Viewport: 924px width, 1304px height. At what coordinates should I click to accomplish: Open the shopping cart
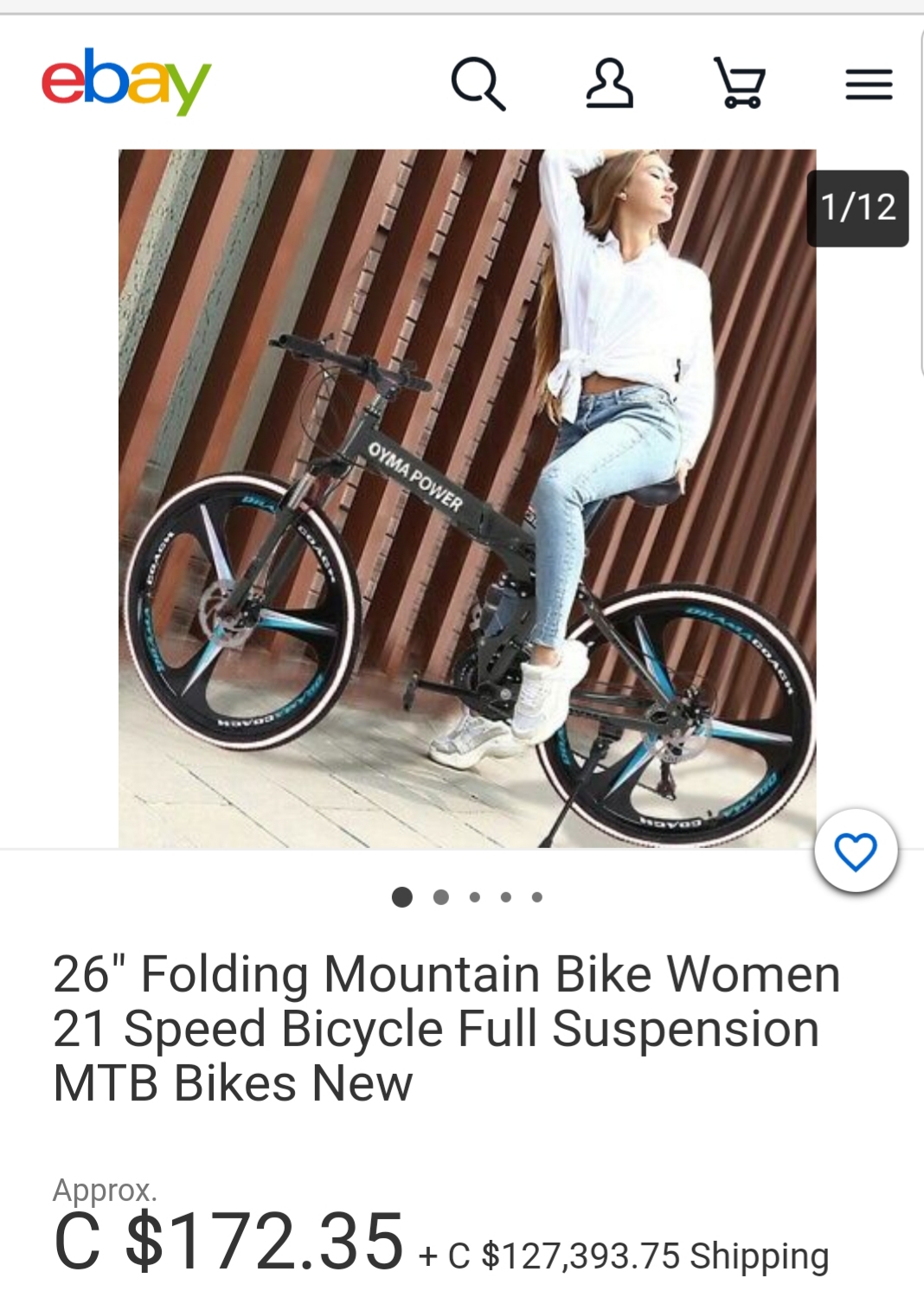(x=740, y=83)
